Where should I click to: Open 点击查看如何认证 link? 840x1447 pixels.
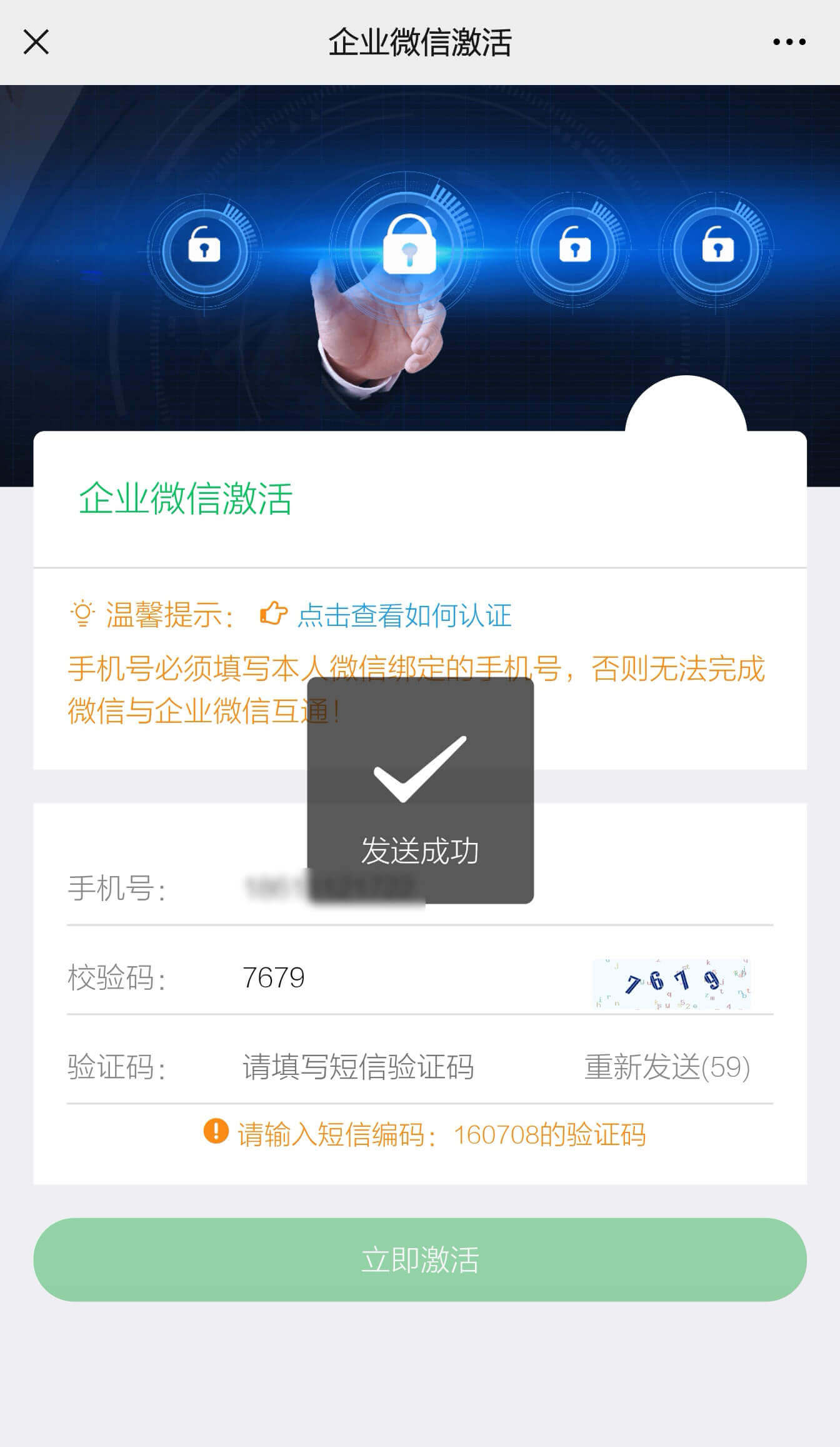point(404,615)
